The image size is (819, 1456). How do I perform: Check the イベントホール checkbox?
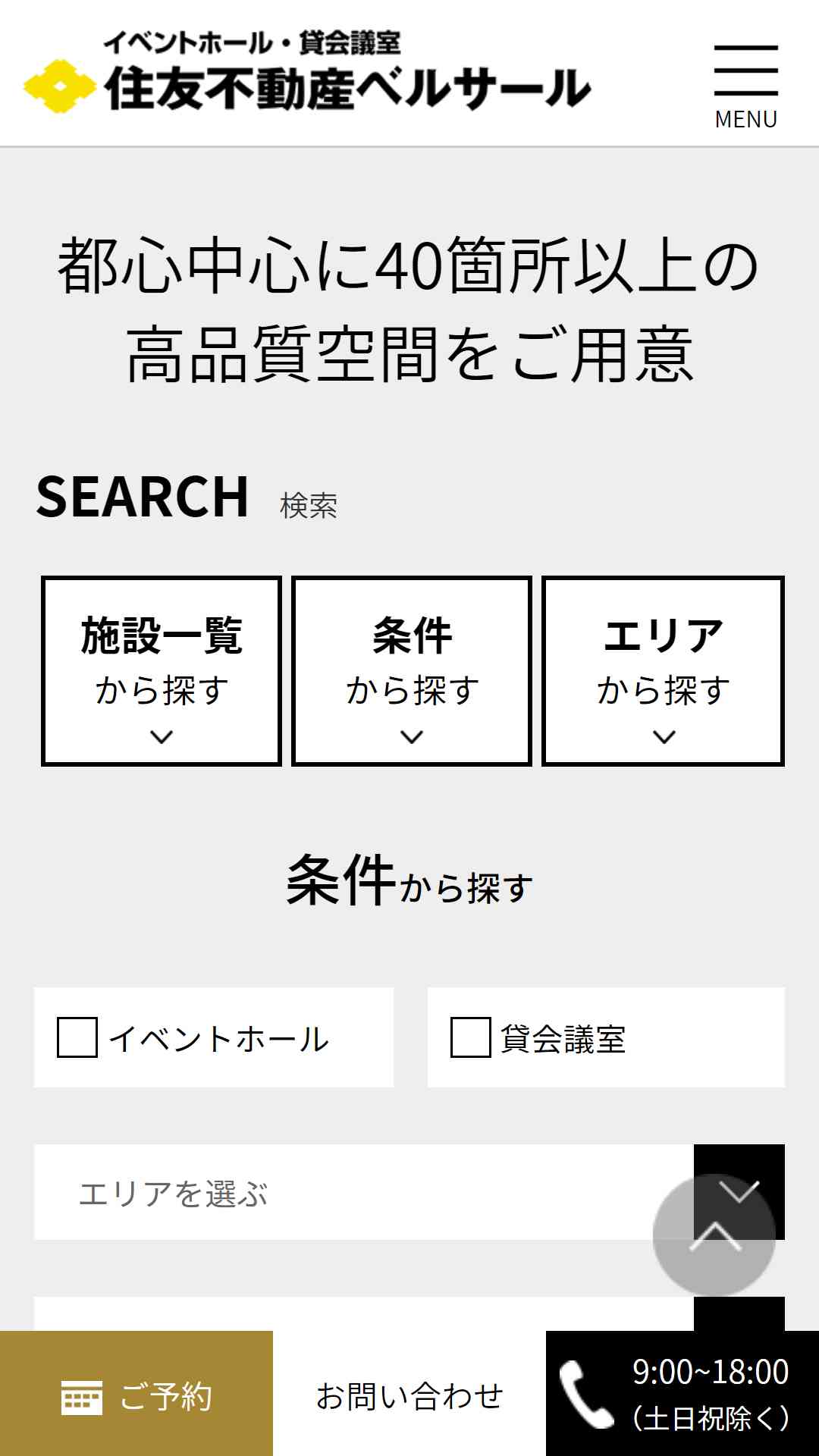point(77,1037)
